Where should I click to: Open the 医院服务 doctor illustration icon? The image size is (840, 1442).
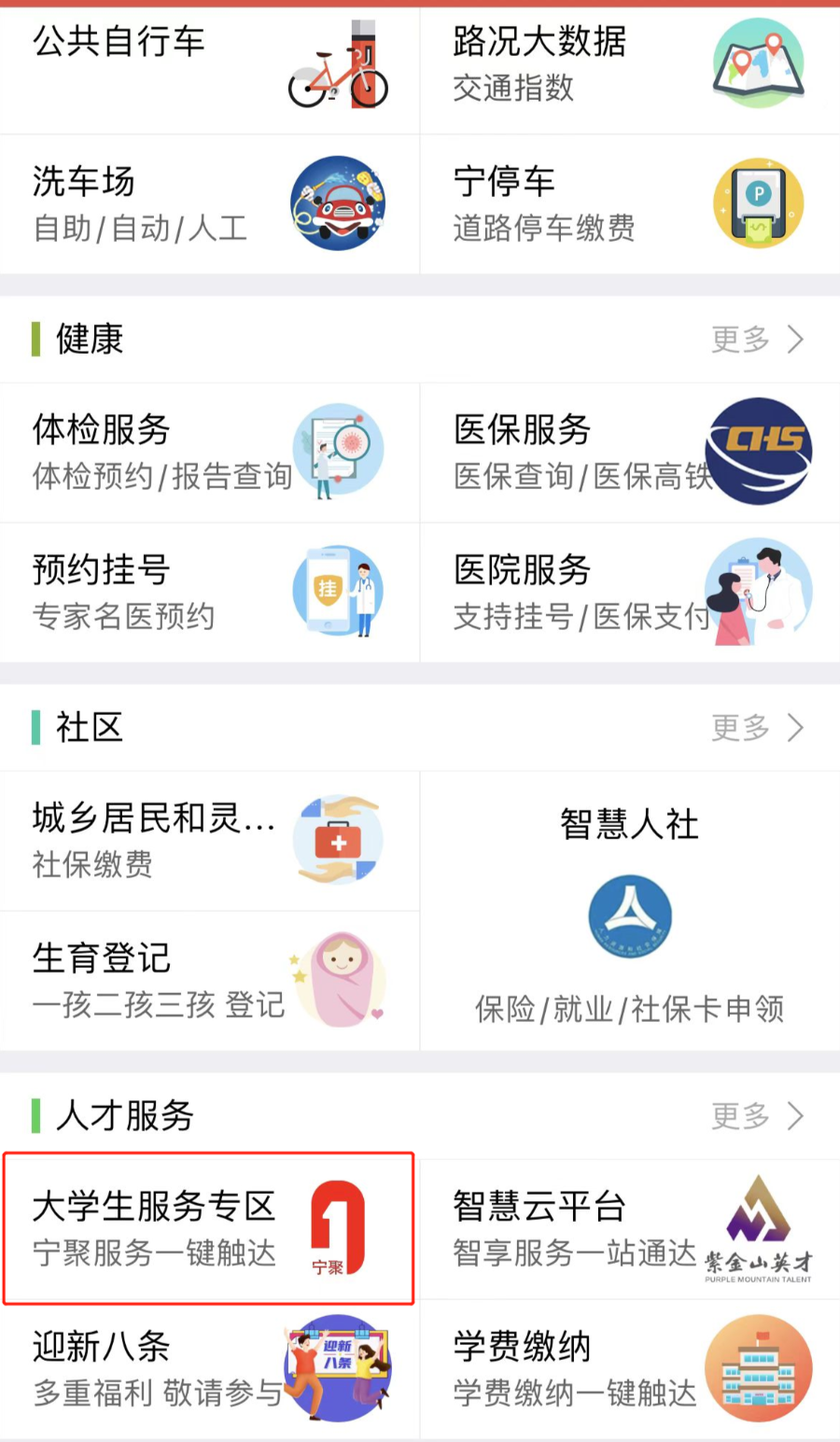759,591
